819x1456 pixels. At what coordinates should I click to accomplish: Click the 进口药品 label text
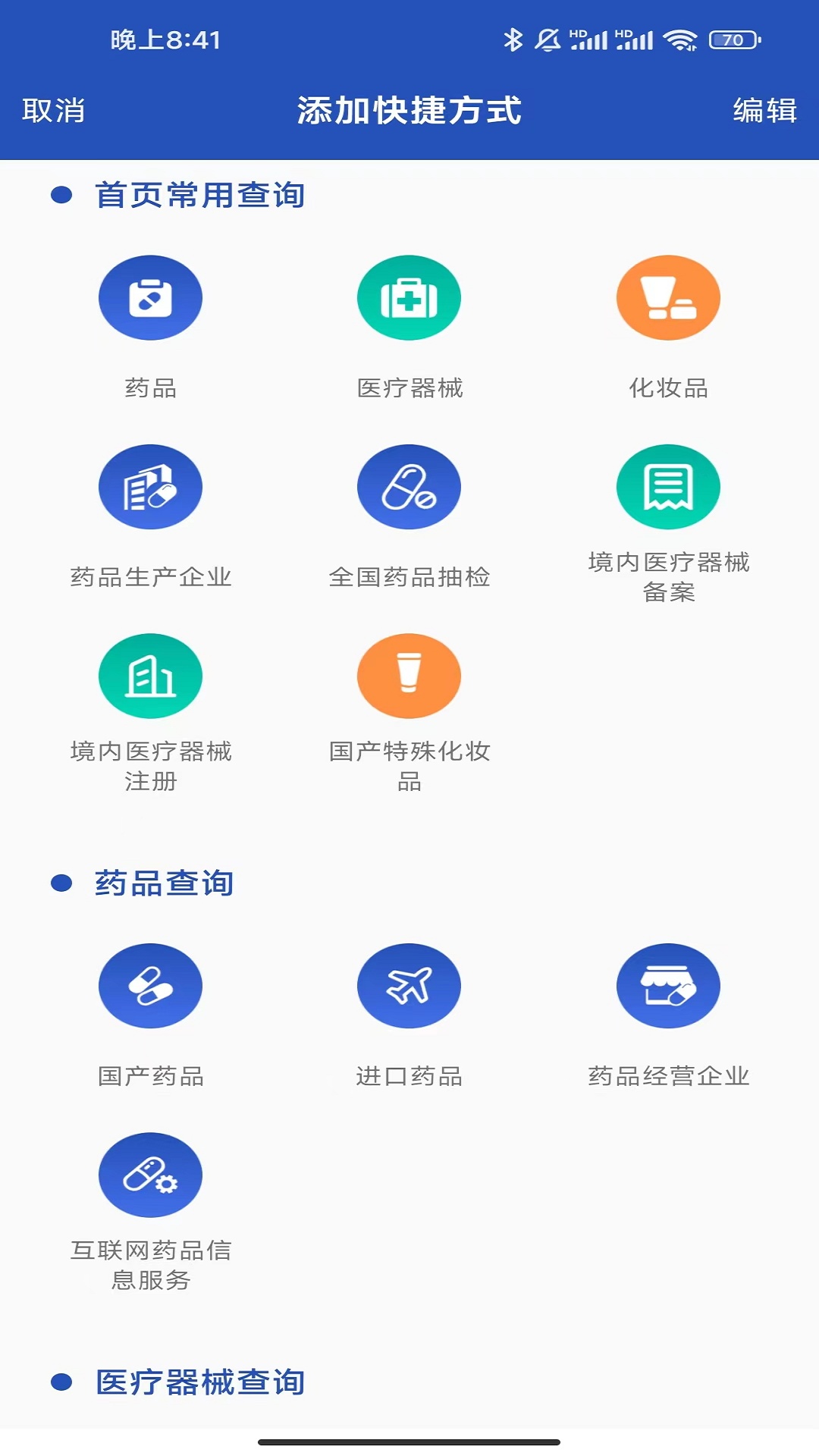[x=409, y=1072]
